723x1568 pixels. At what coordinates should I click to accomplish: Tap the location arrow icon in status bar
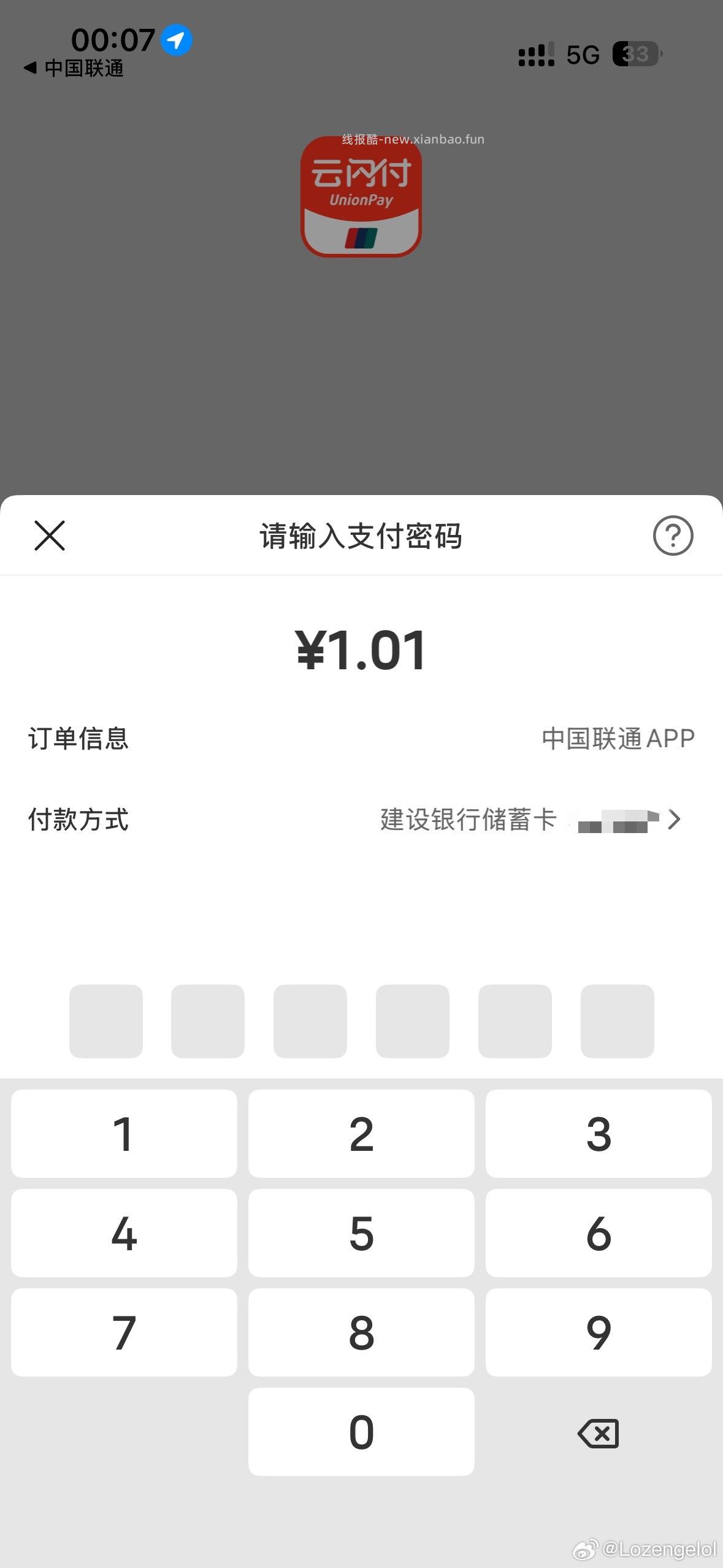(x=177, y=39)
